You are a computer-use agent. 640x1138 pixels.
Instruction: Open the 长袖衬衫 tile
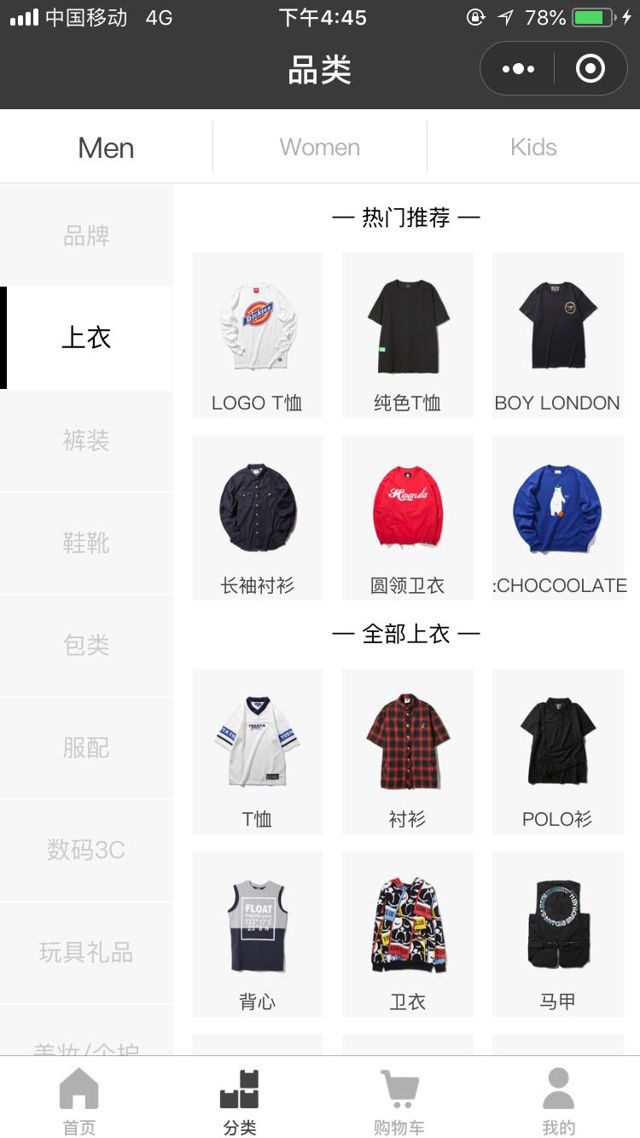pyautogui.click(x=257, y=517)
